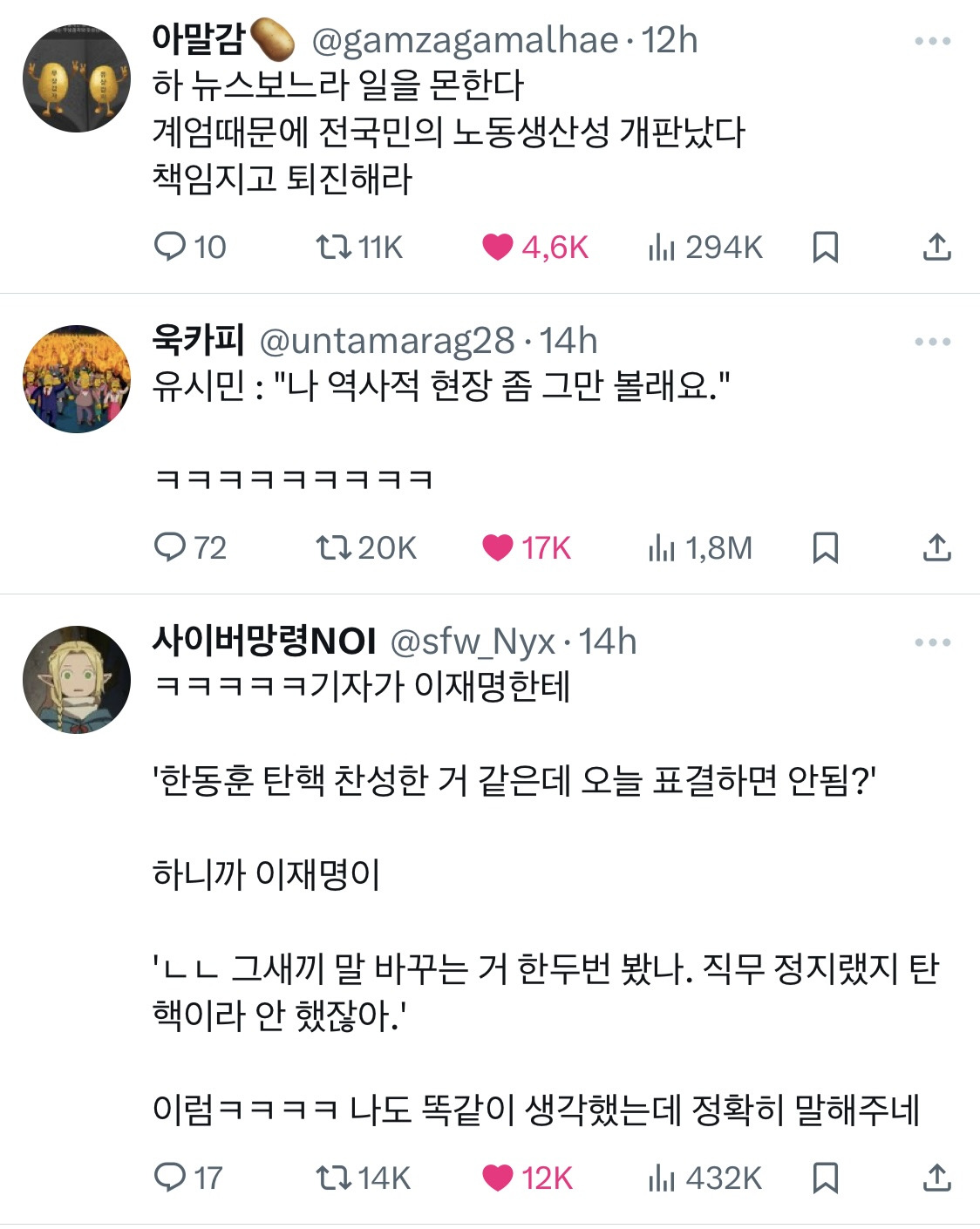Bookmark 욱카피's tweet
Viewport: 980px width, 1229px height.
(x=825, y=547)
